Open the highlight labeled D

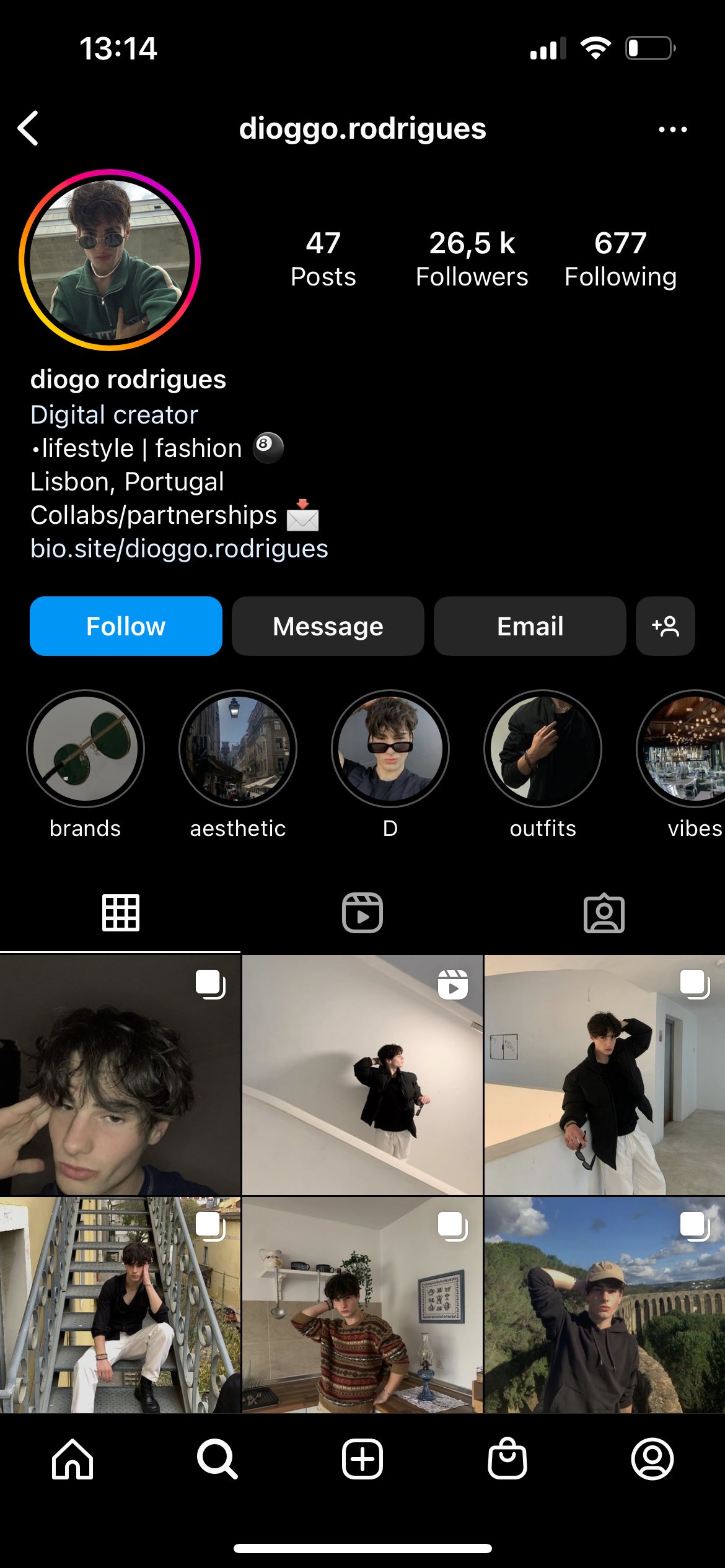click(x=390, y=749)
